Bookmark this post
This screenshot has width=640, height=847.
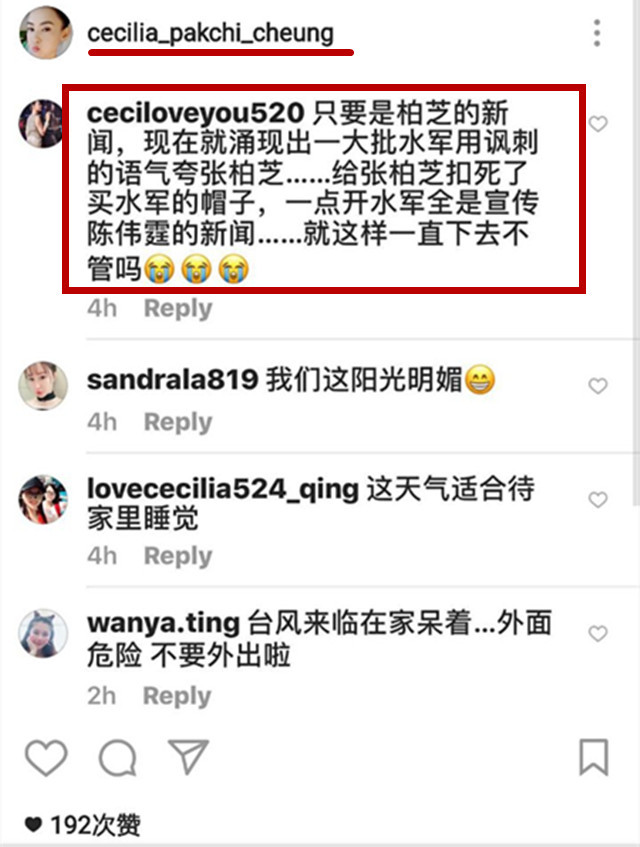[x=594, y=758]
